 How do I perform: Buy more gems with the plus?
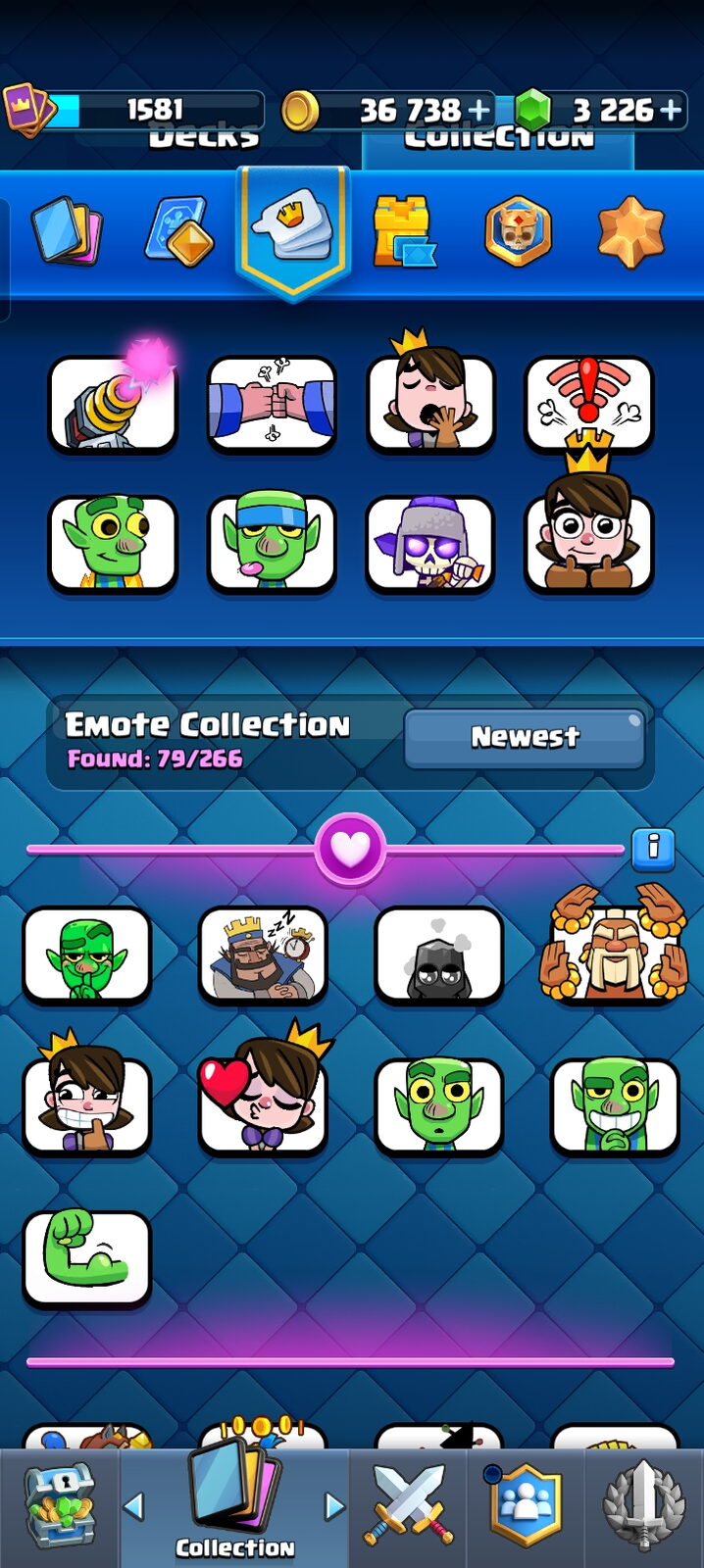[672, 111]
